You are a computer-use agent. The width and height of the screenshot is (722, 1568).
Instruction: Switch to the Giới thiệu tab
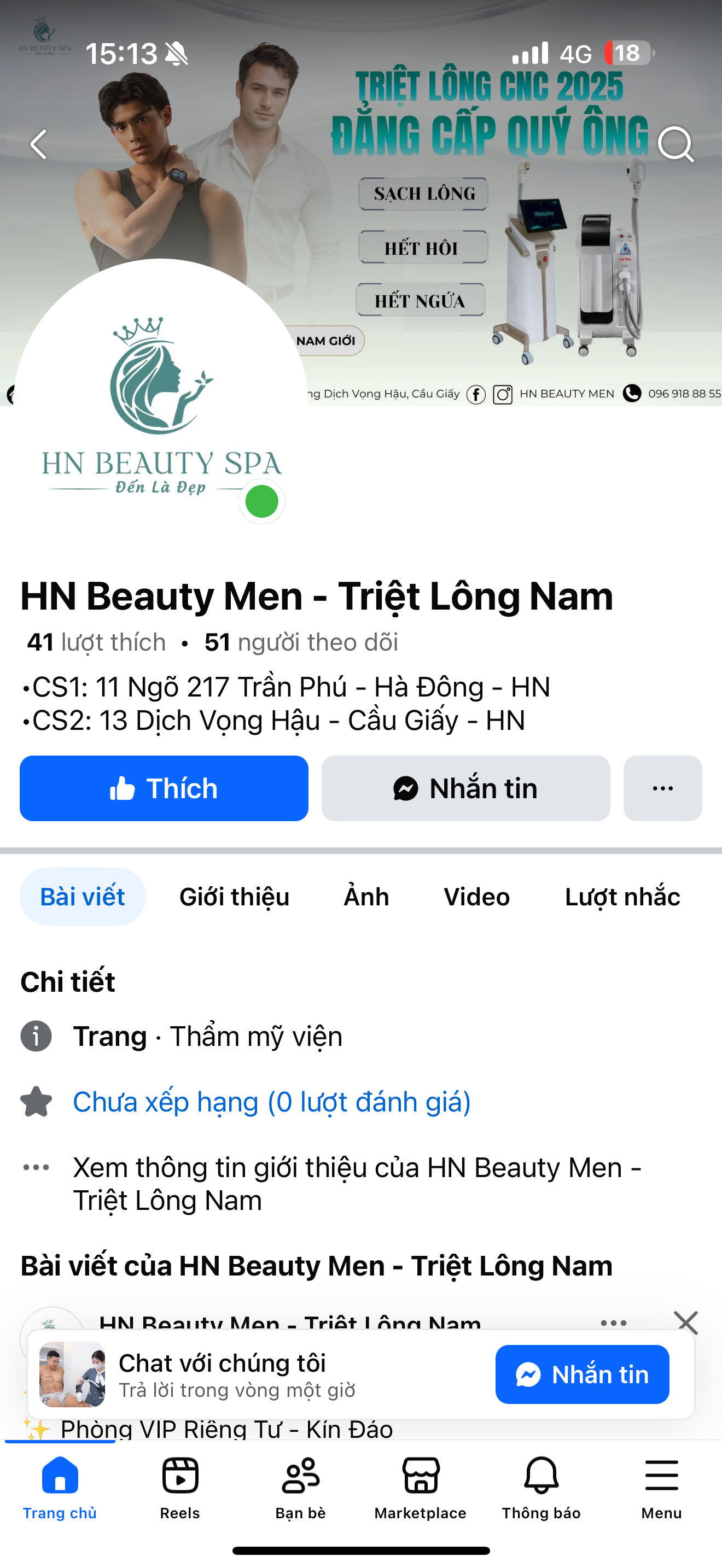point(234,897)
